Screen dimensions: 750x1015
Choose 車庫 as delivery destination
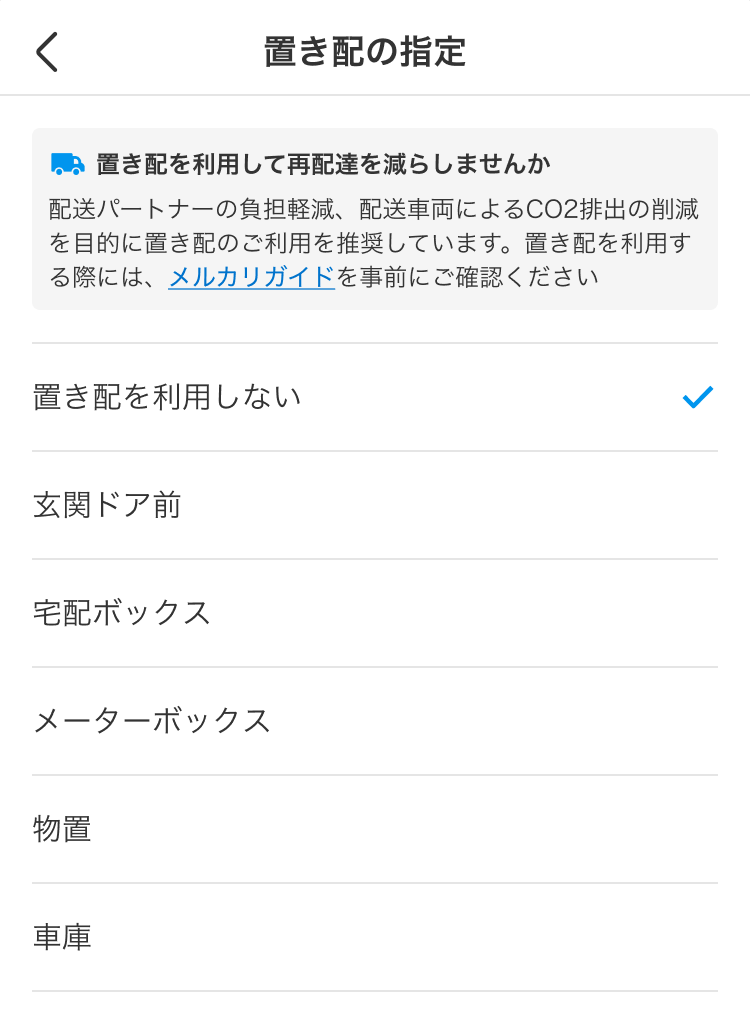(375, 937)
